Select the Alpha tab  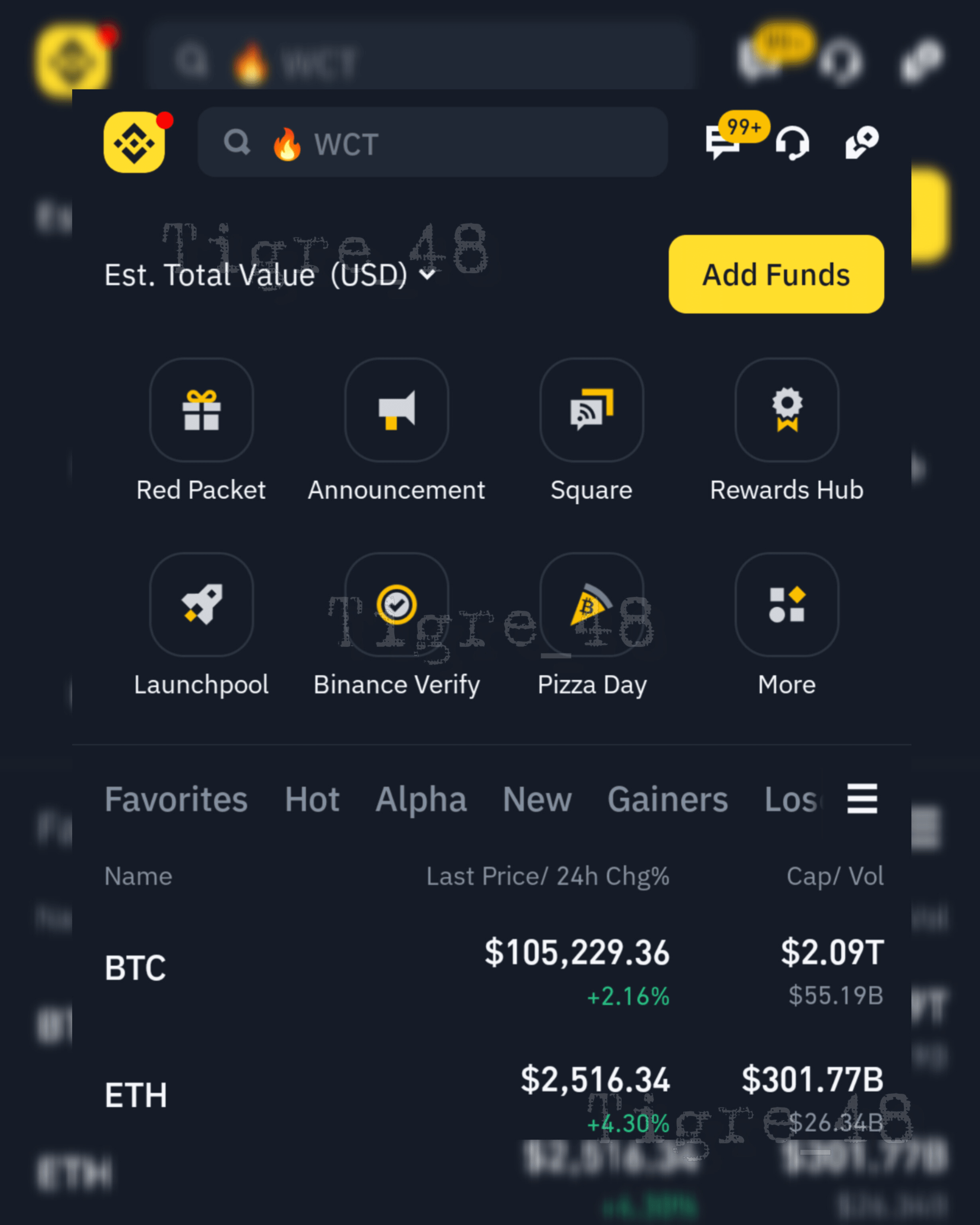421,800
